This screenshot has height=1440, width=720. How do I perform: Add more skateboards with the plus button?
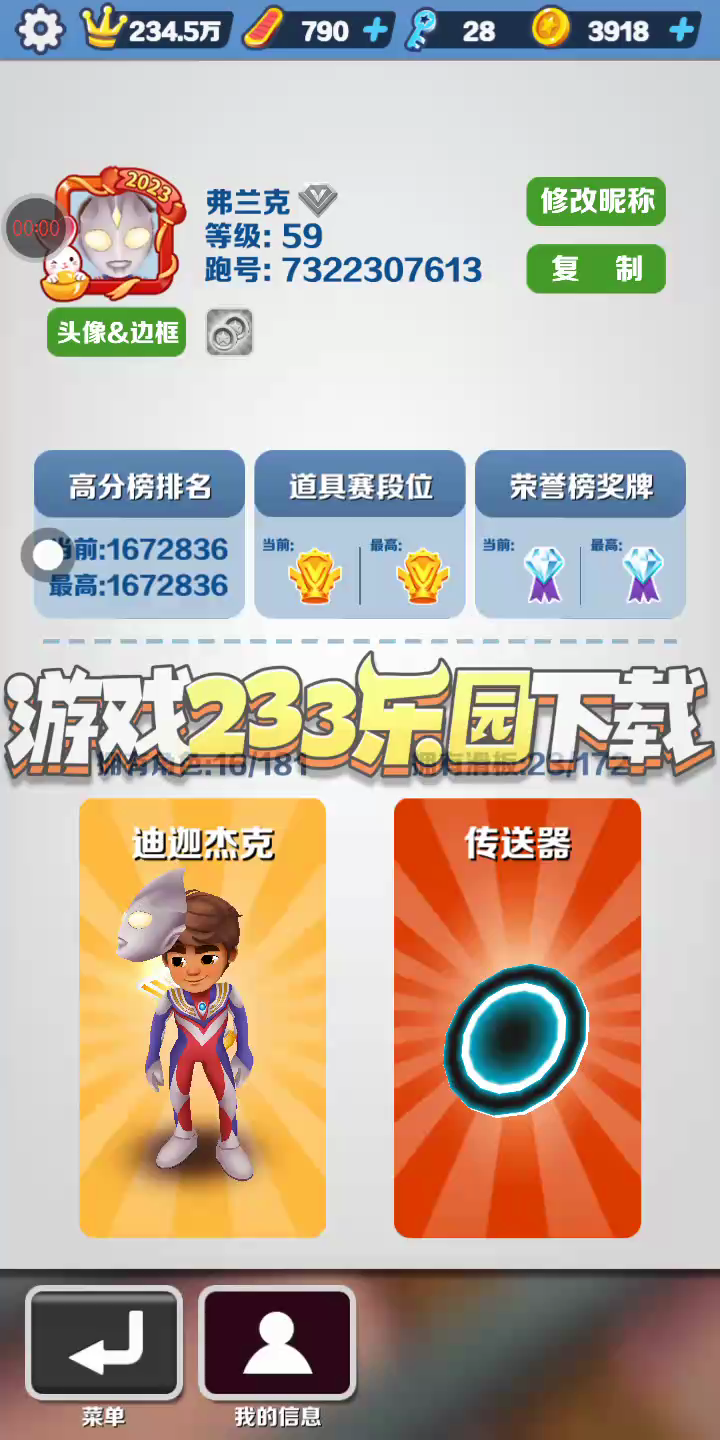tap(376, 31)
